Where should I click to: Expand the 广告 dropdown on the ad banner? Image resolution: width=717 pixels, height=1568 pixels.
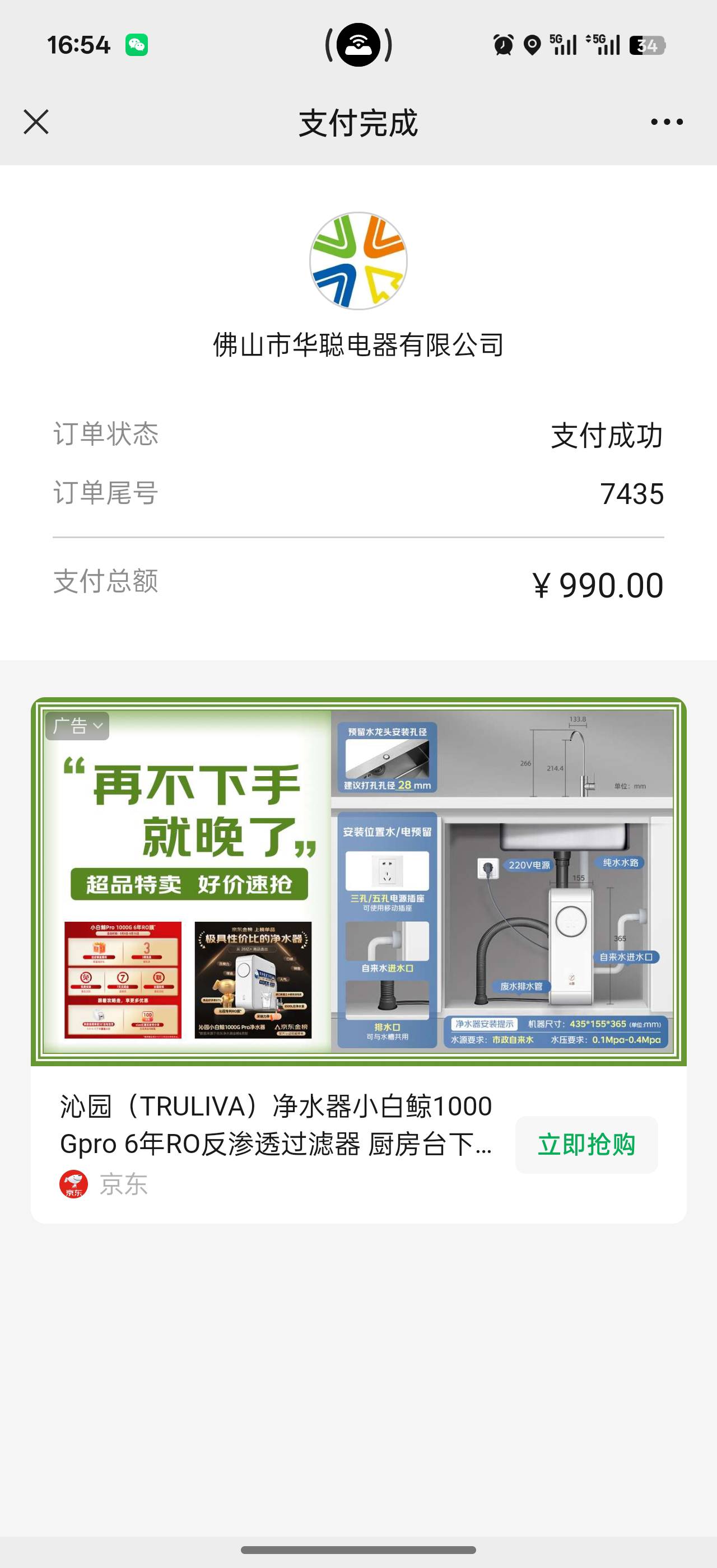pos(77,726)
